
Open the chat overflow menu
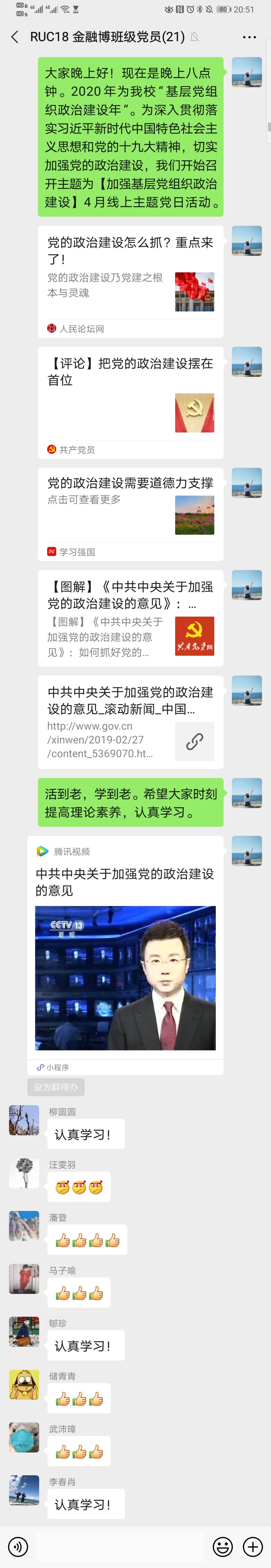point(249,37)
